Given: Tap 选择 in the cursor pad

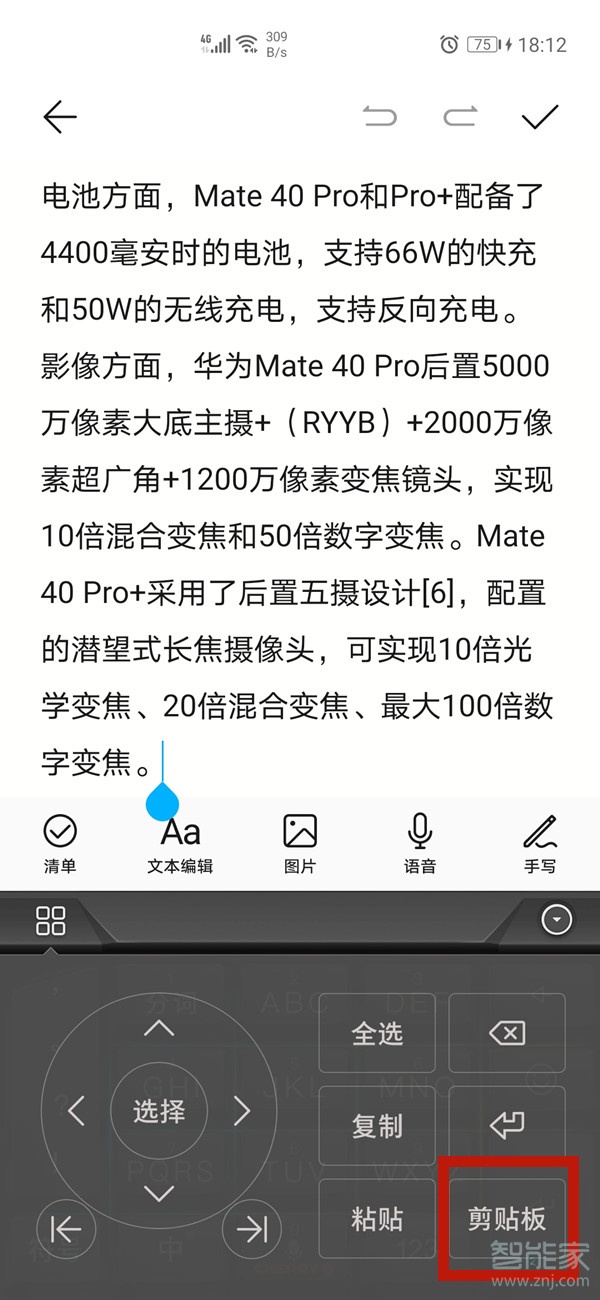Looking at the screenshot, I should 159,1110.
